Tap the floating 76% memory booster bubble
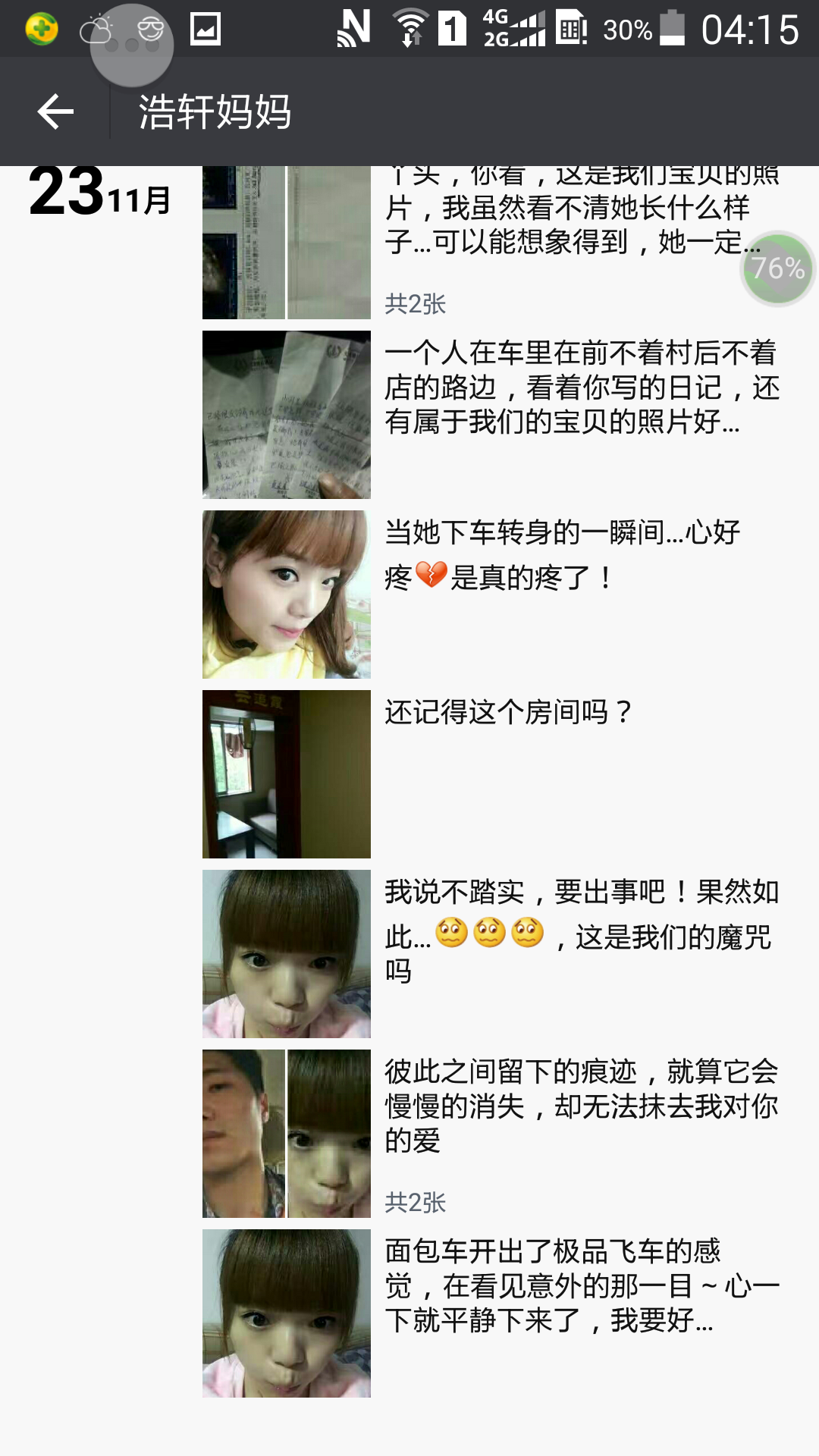This screenshot has width=819, height=1456. tap(777, 268)
